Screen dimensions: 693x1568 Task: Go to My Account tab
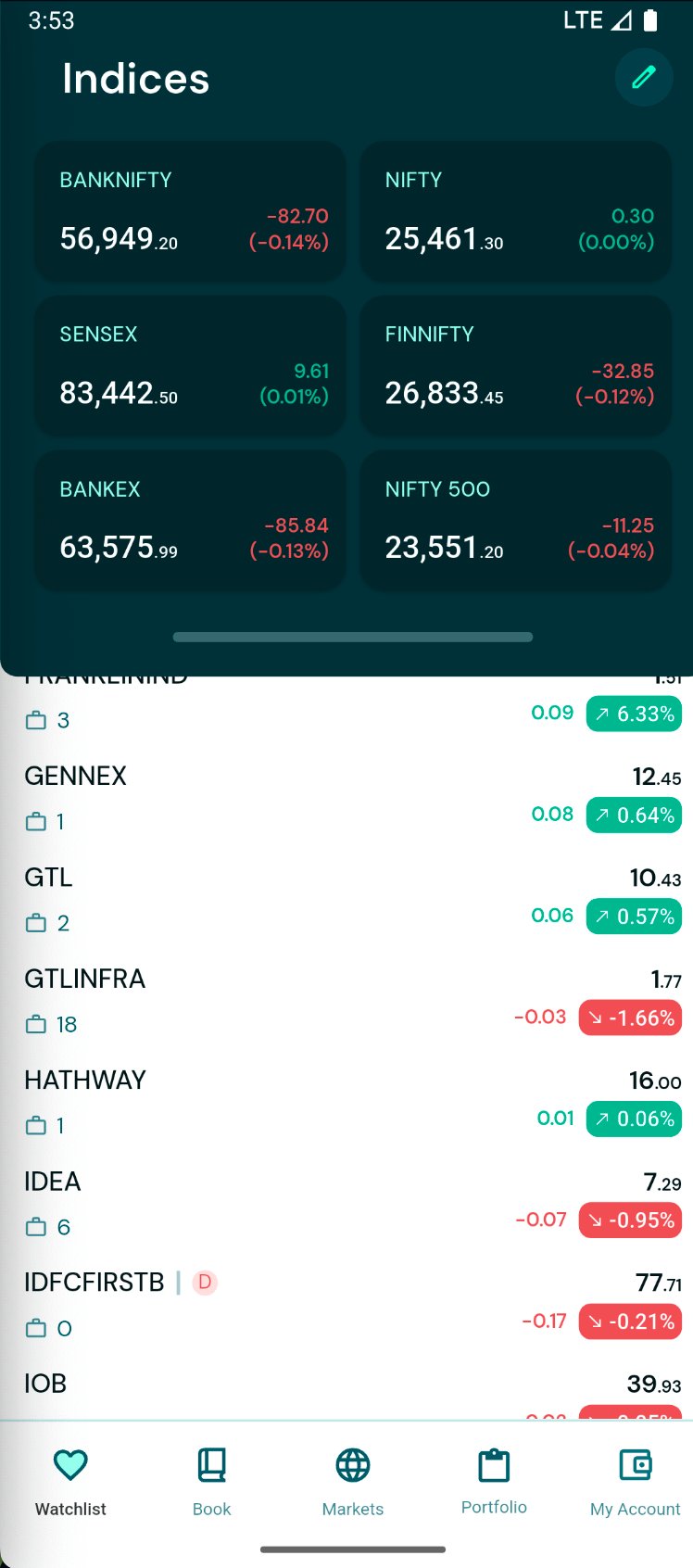[x=635, y=1482]
